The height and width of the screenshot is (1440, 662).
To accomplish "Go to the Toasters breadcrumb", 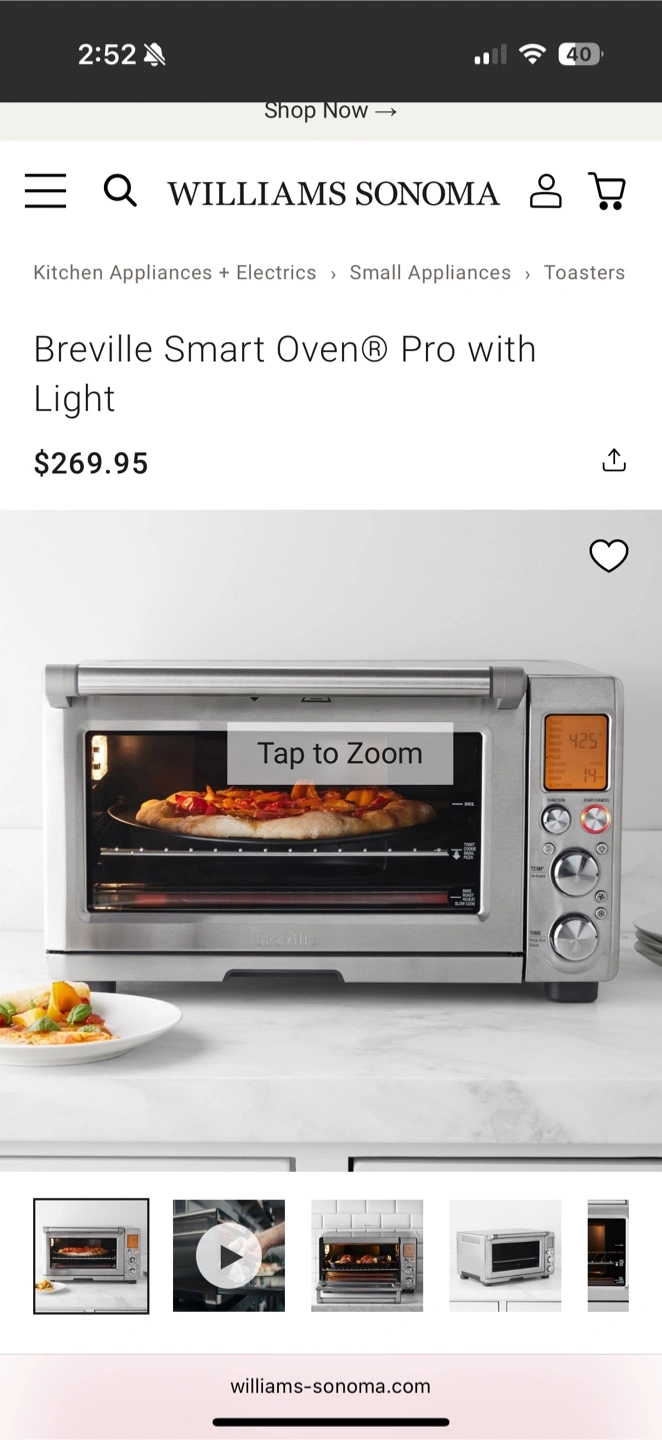I will [584, 273].
